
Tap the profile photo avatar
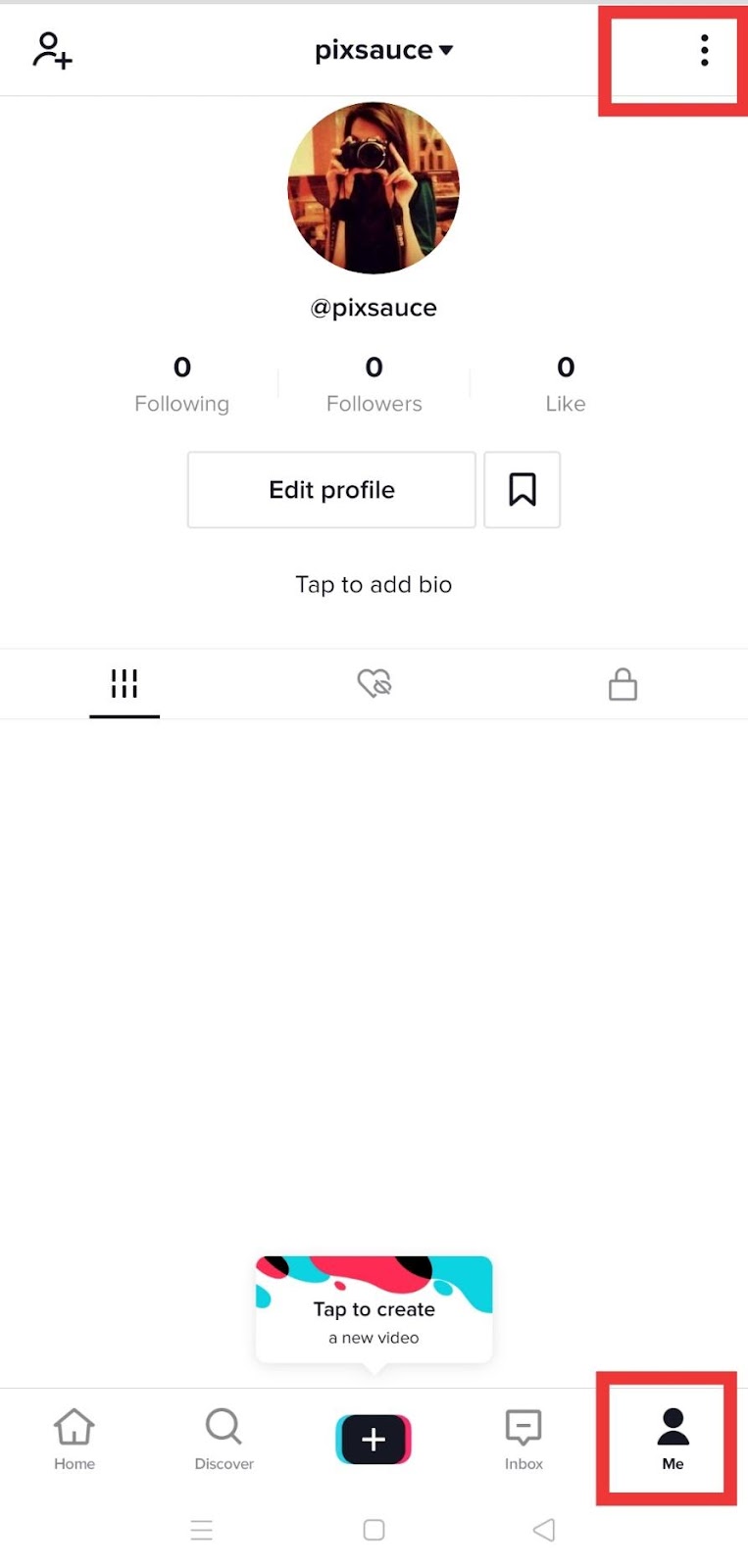tap(374, 188)
